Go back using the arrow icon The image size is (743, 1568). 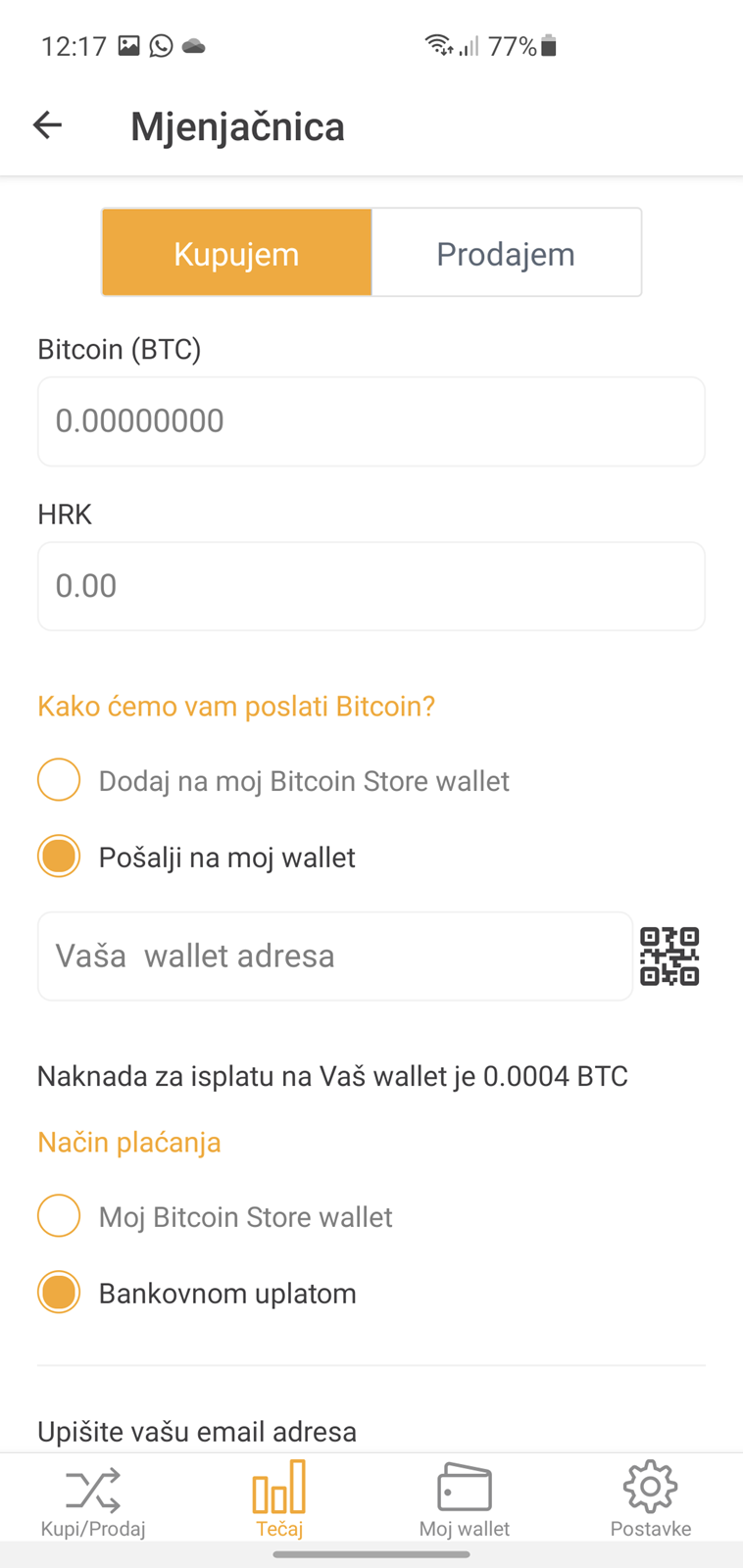coord(47,125)
